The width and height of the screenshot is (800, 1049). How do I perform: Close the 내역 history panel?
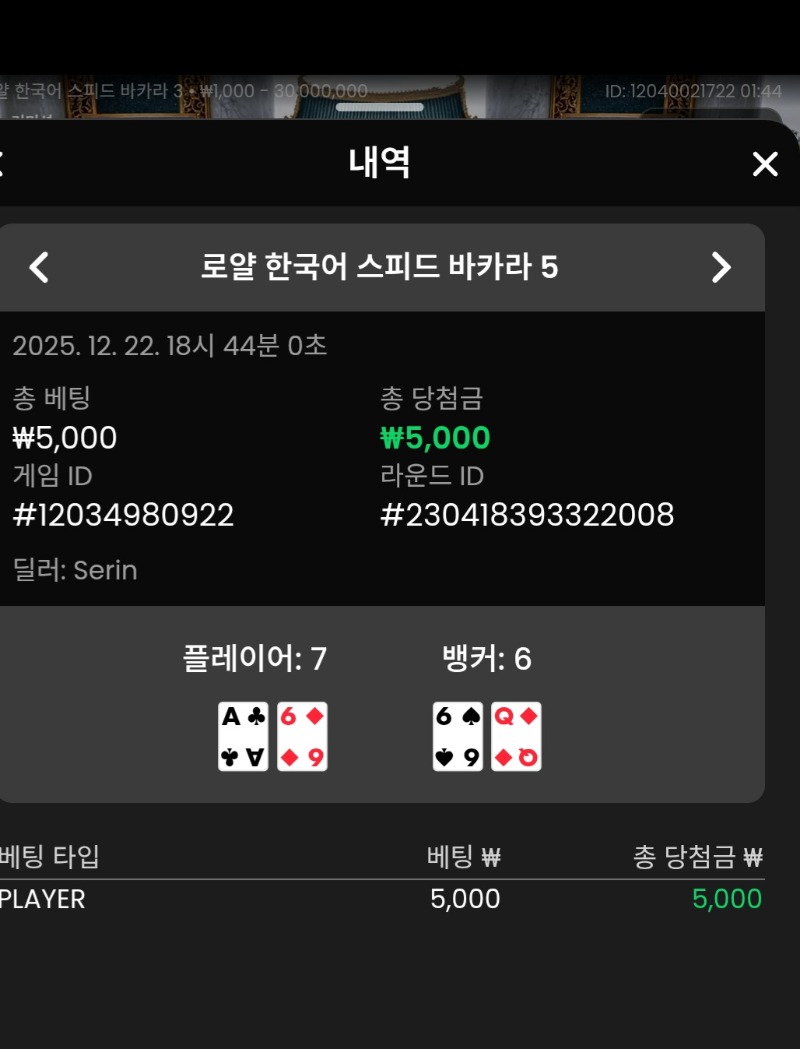click(x=765, y=165)
